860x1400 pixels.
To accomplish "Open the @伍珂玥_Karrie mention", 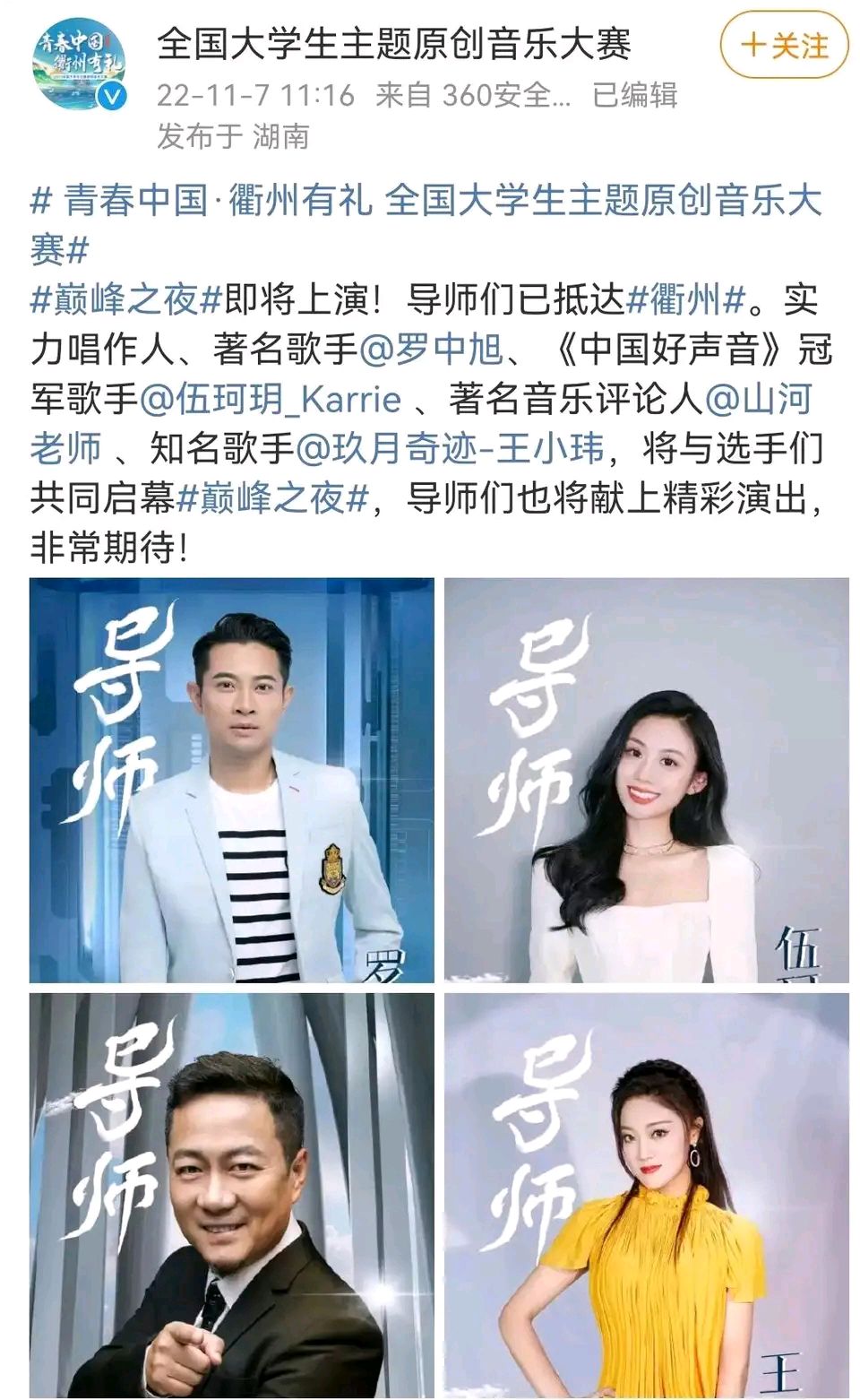I will pyautogui.click(x=271, y=400).
